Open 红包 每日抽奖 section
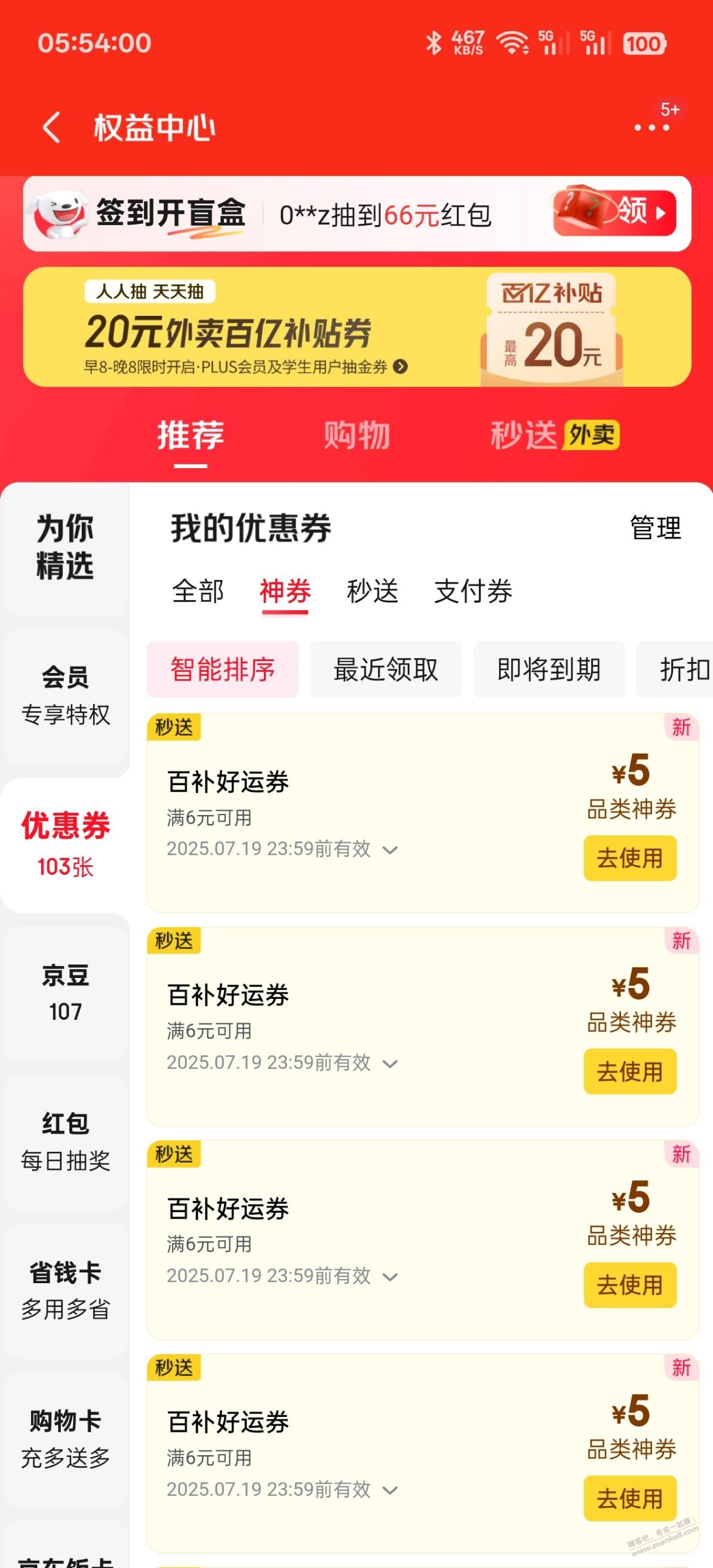The height and width of the screenshot is (1568, 713). (65, 1142)
